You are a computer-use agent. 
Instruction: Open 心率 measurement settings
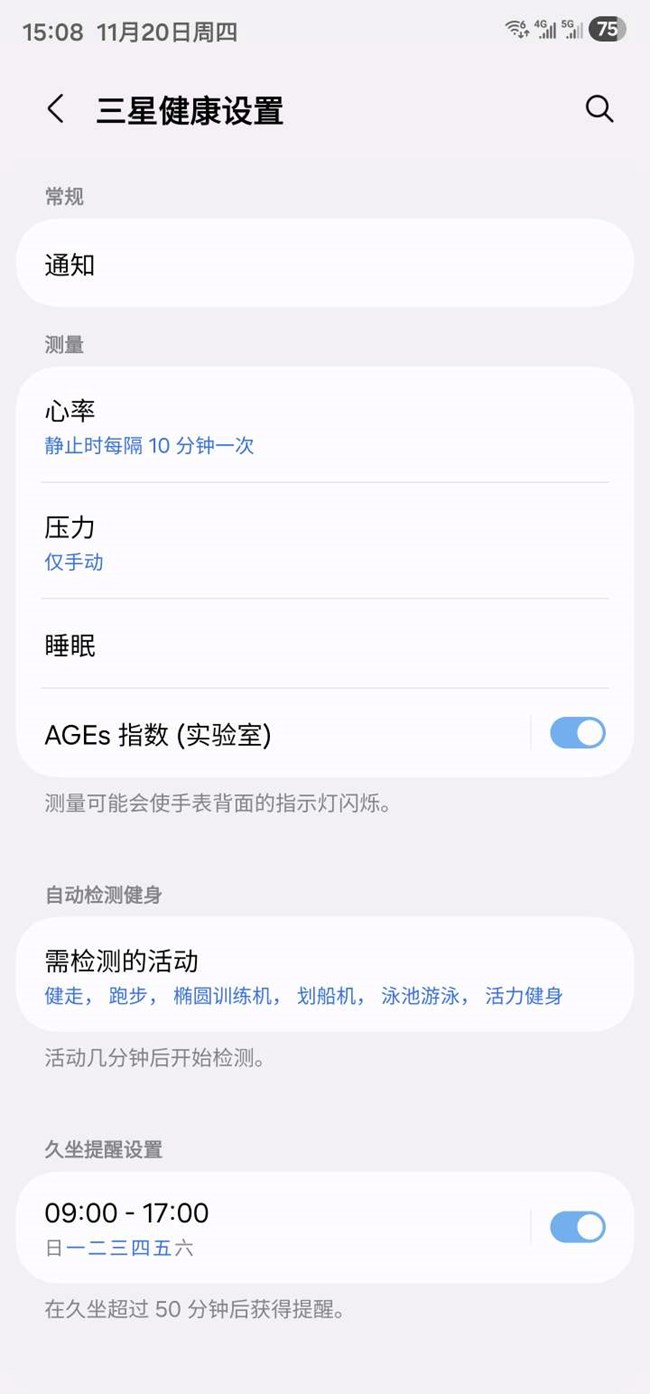click(324, 426)
